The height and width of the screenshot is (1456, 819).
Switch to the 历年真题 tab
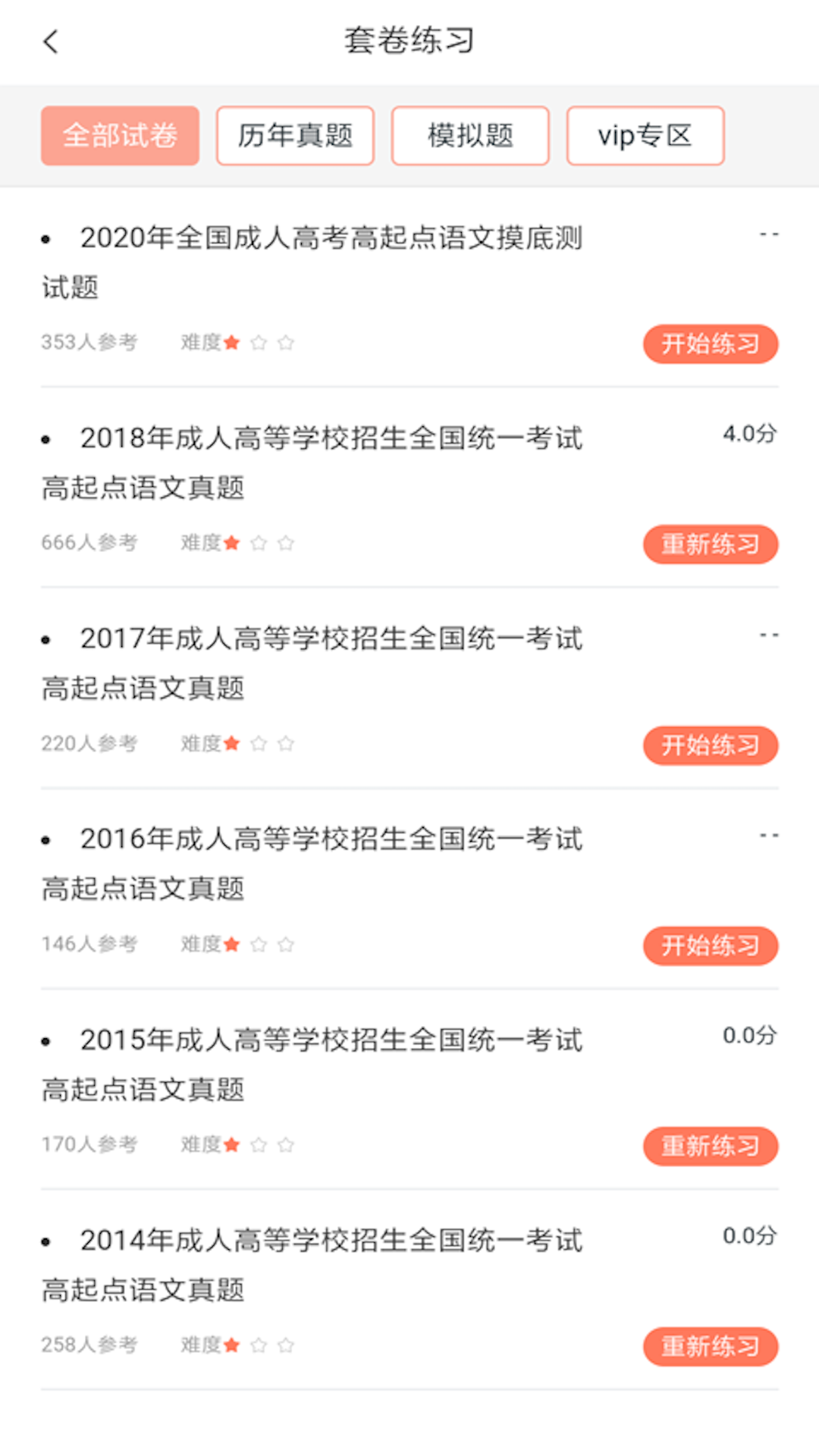[295, 136]
